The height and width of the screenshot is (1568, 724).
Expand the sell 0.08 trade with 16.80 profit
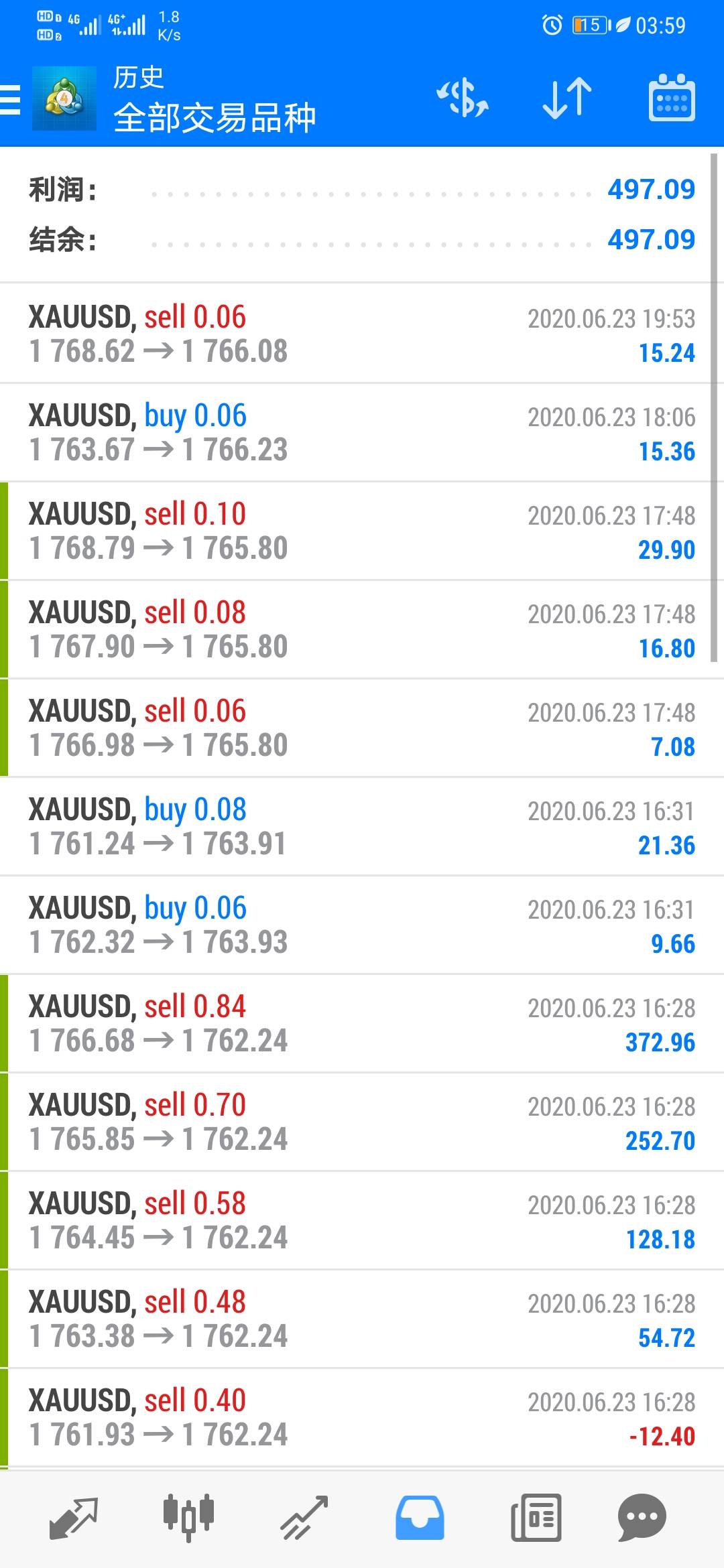pos(362,630)
